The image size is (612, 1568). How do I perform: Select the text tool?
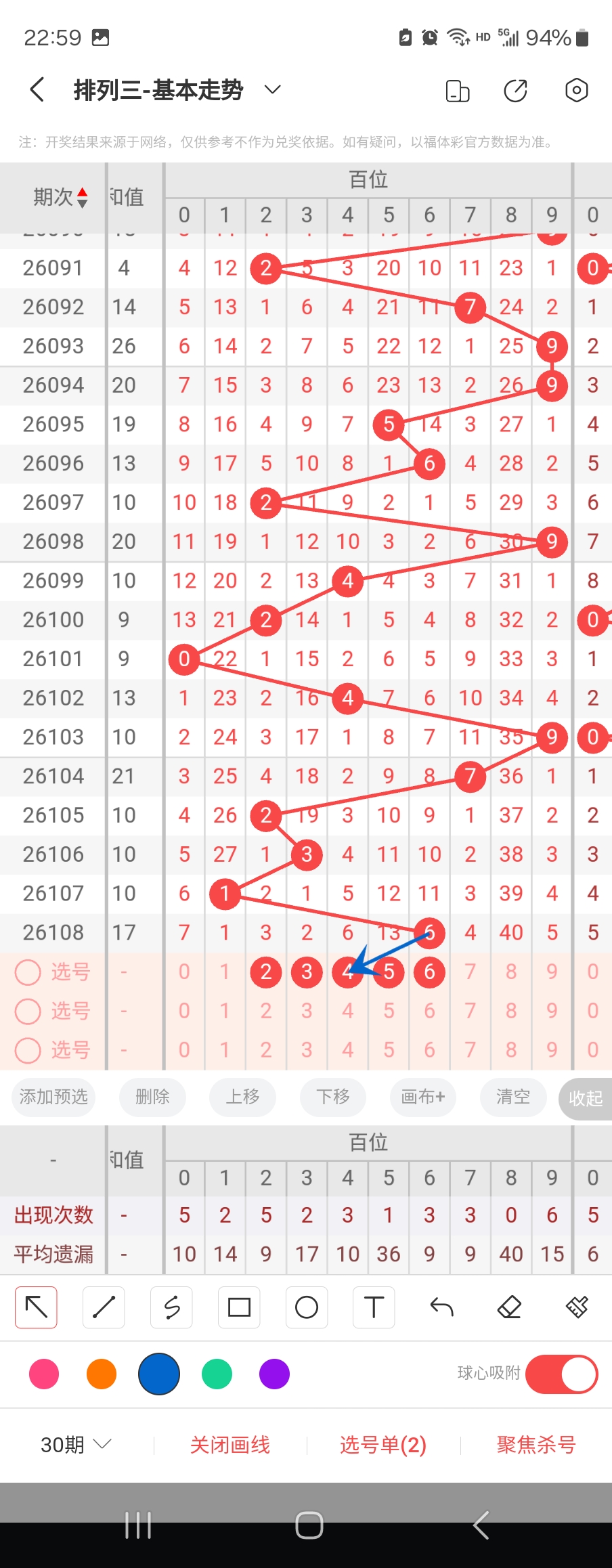pos(374,1307)
